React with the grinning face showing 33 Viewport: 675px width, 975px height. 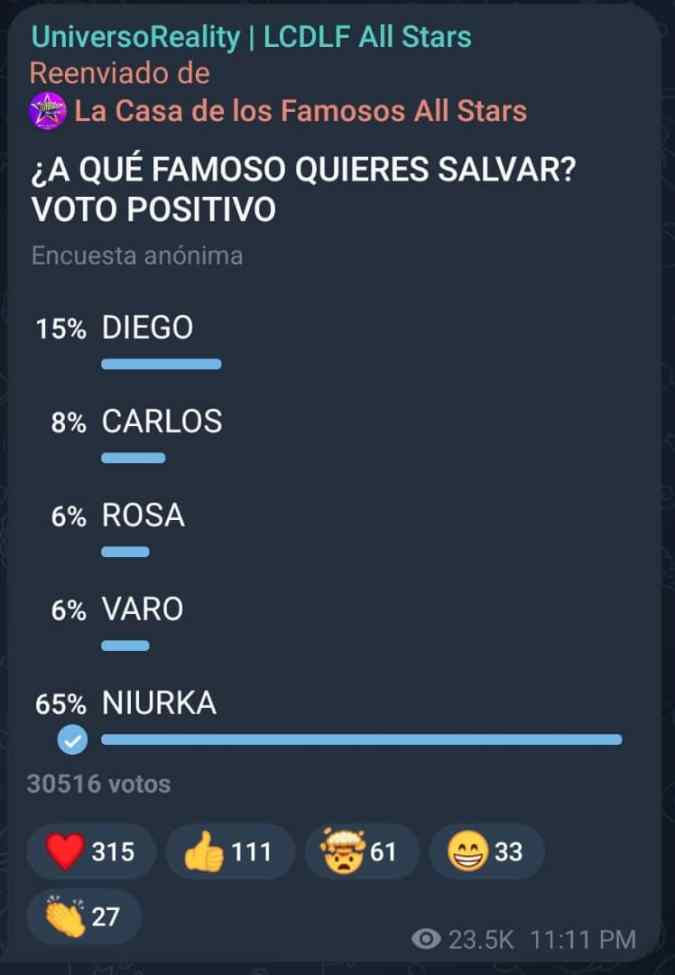point(486,852)
